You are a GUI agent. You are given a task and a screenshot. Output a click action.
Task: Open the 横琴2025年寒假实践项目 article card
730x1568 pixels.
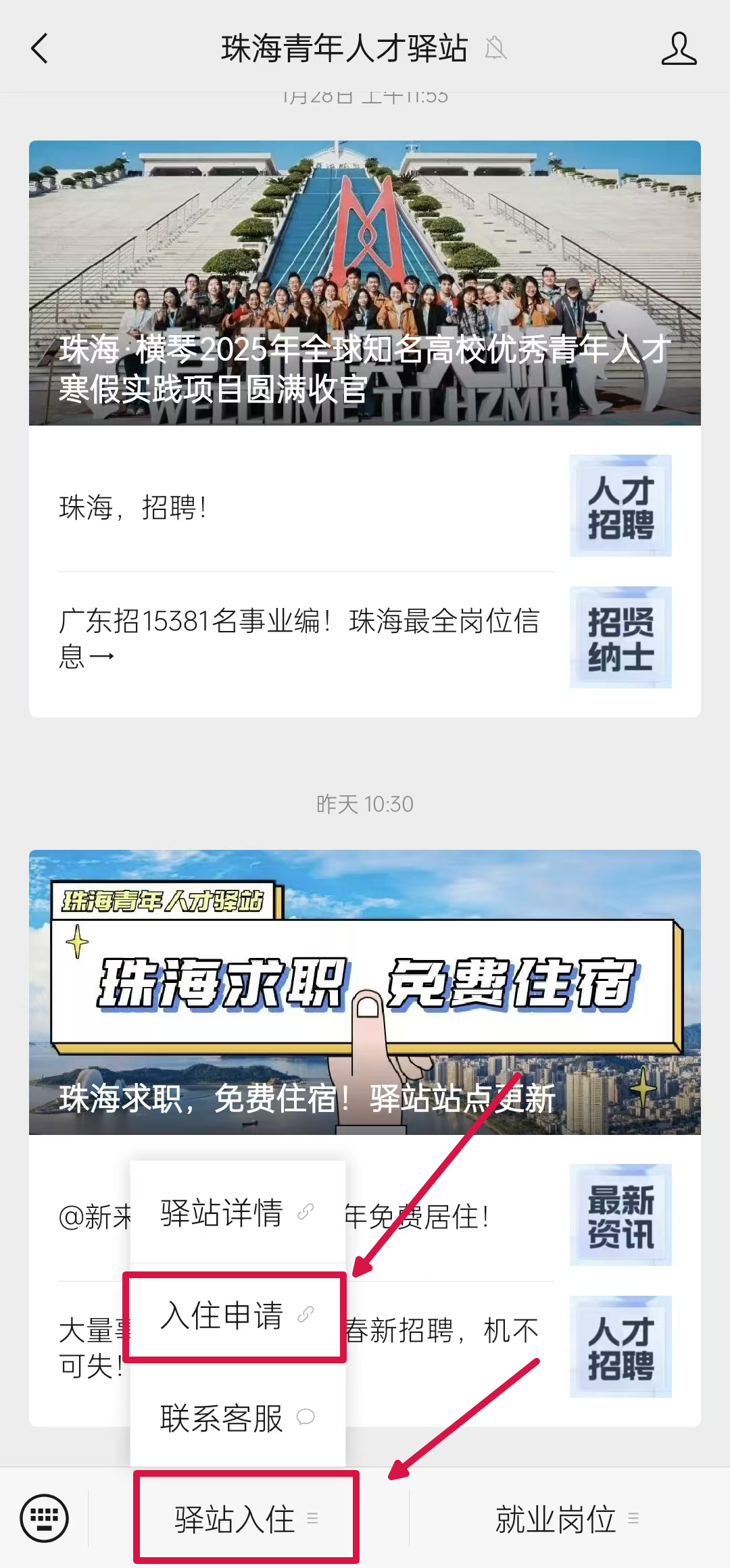point(365,282)
